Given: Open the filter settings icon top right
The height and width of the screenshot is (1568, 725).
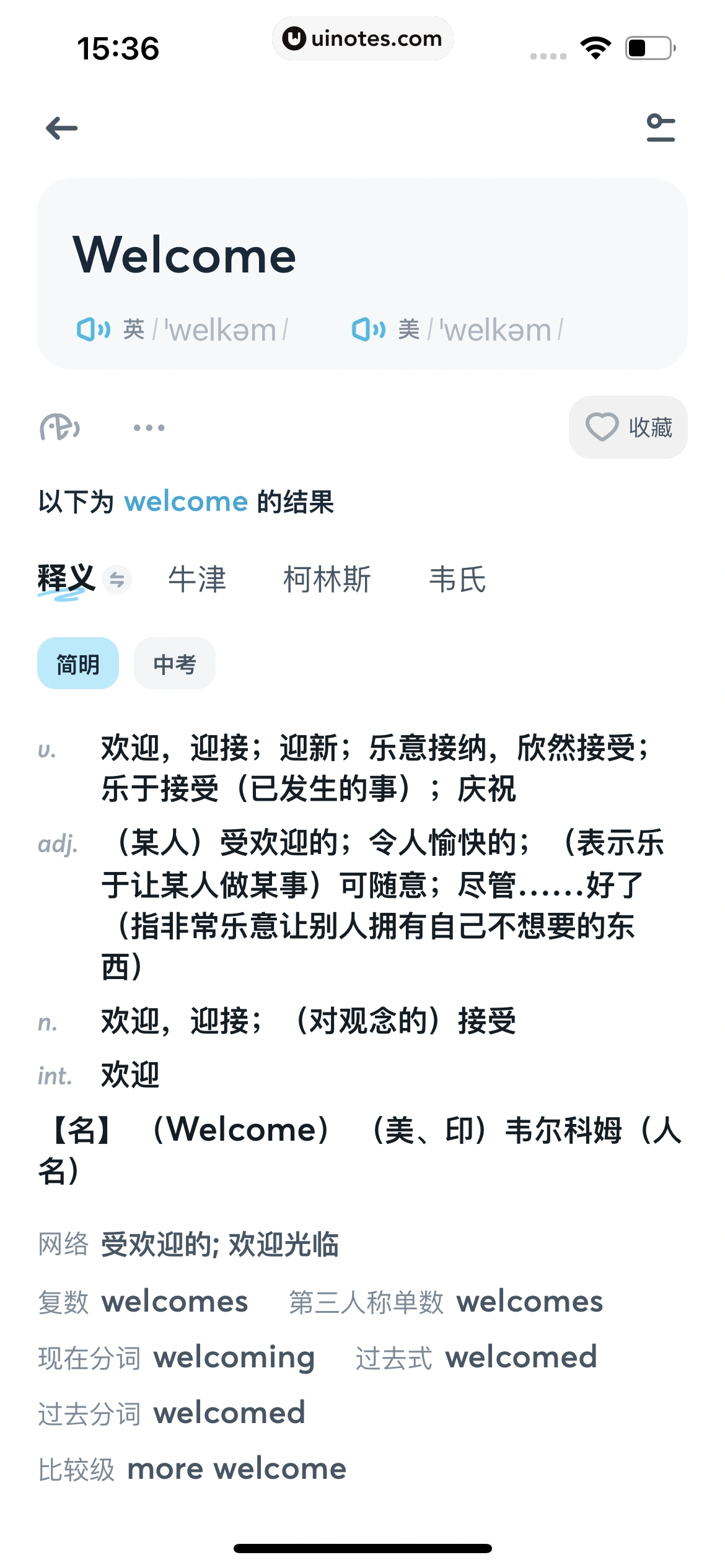Looking at the screenshot, I should coord(659,128).
